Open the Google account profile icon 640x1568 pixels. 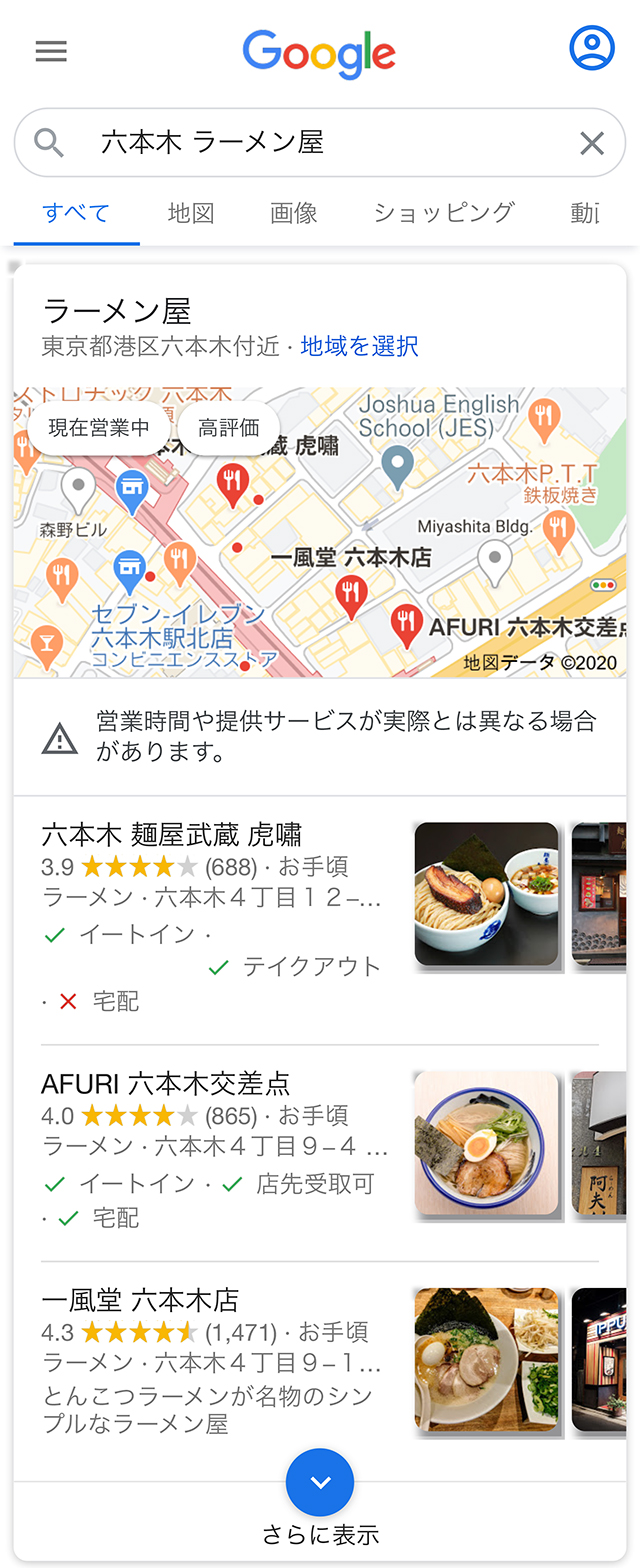click(x=591, y=47)
